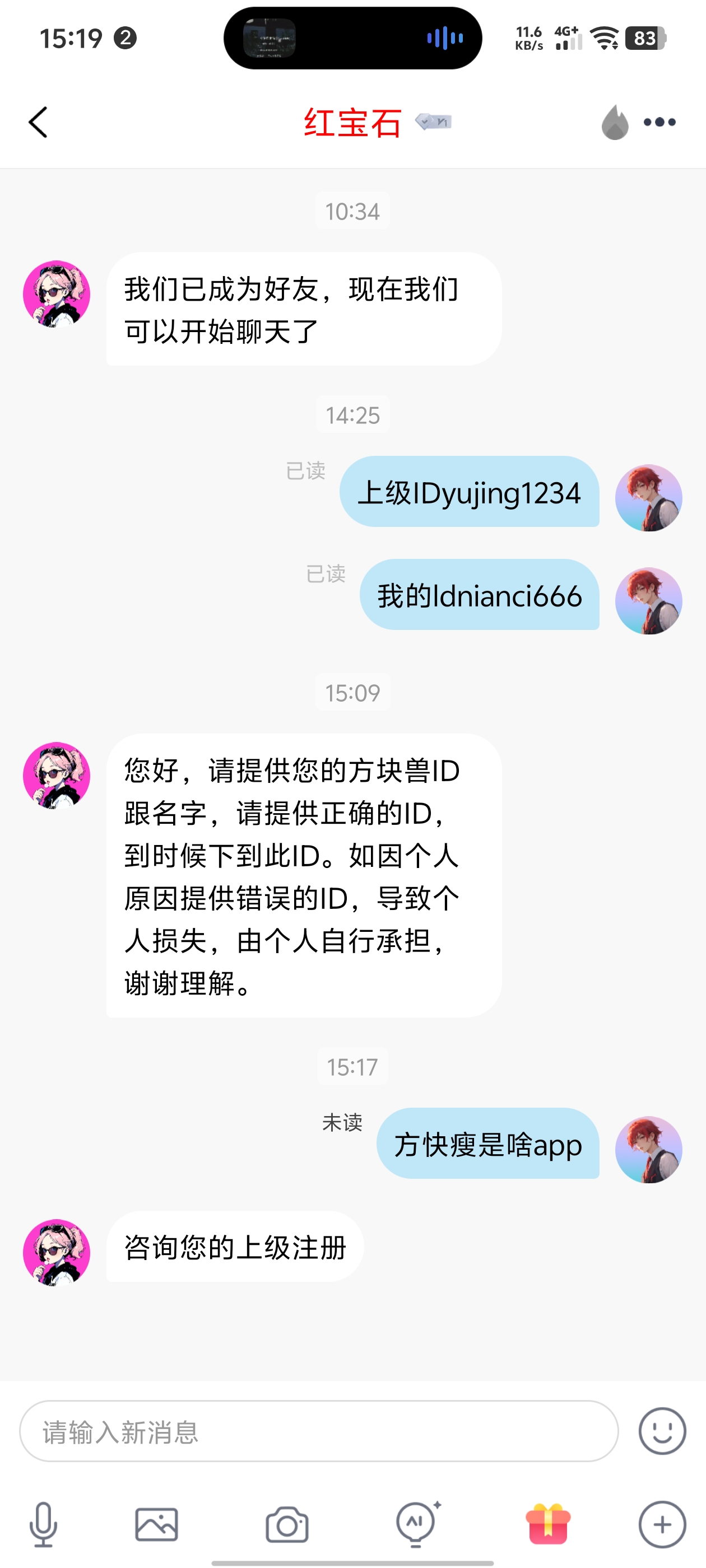
Task: Tap the 咨询您的上级注册 message bubble
Action: (x=234, y=1248)
